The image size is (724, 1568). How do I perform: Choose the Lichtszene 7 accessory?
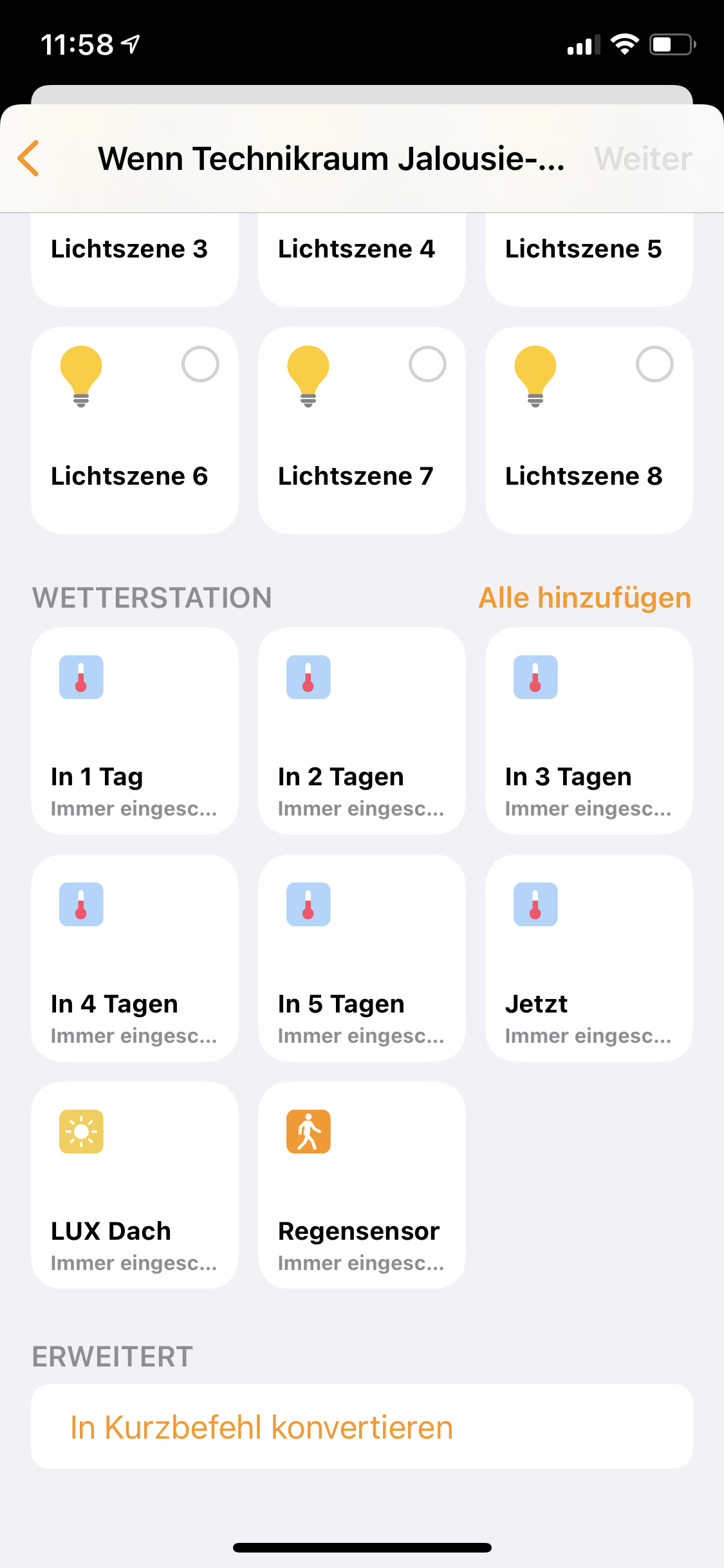pos(362,430)
